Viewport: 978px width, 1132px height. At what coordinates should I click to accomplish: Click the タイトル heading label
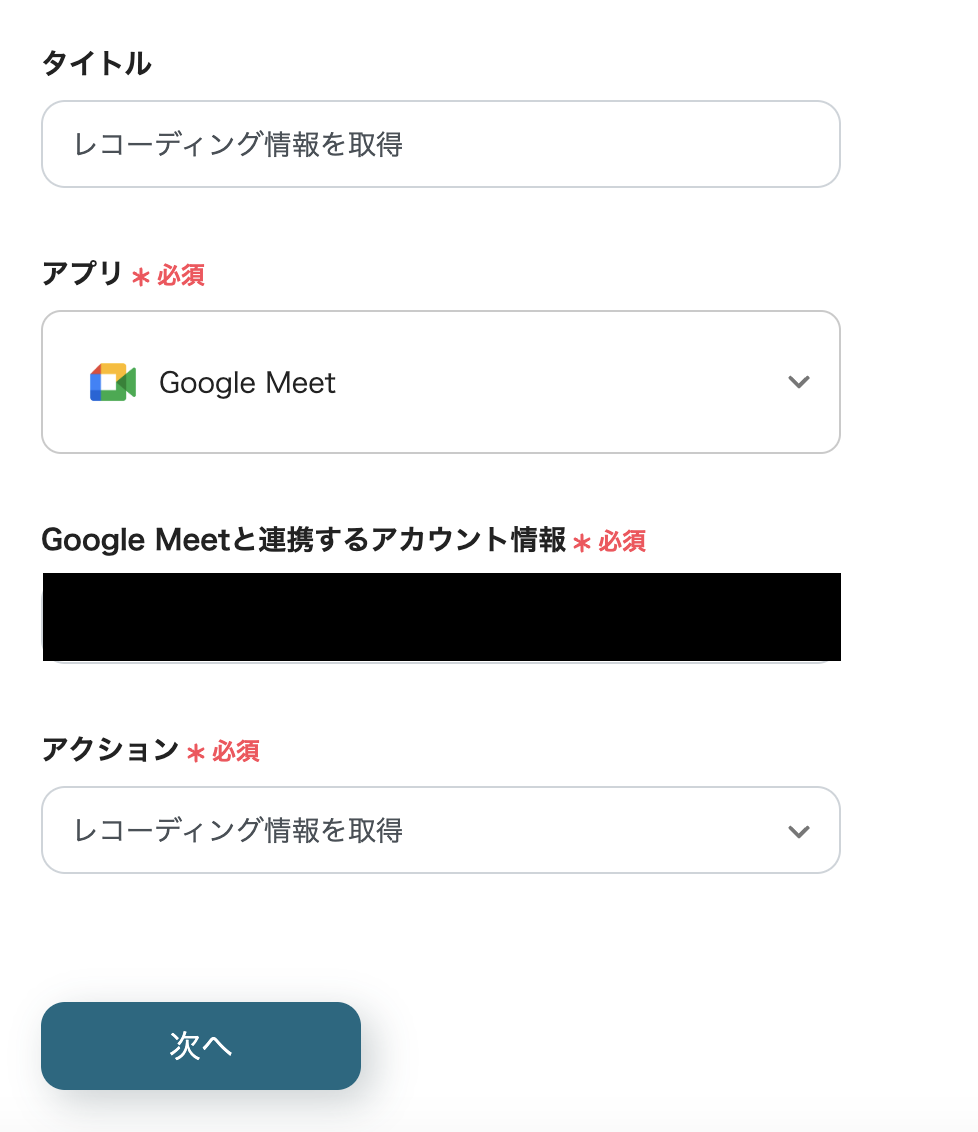tap(96, 62)
